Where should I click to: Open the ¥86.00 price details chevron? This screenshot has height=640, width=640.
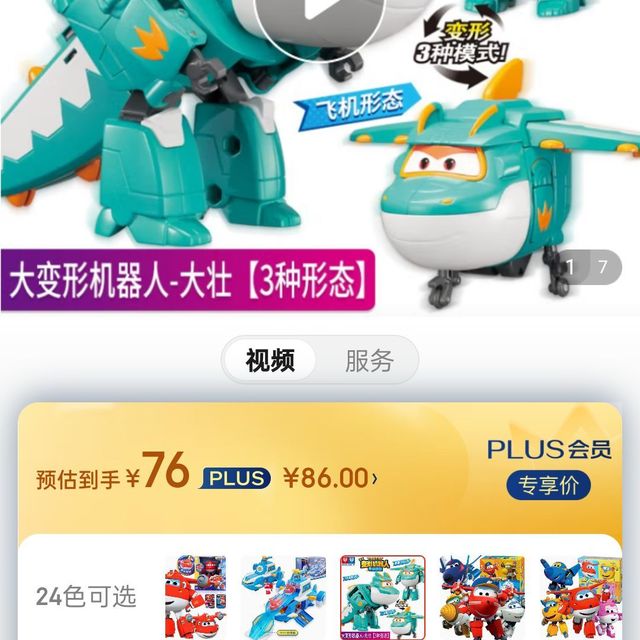(375, 479)
